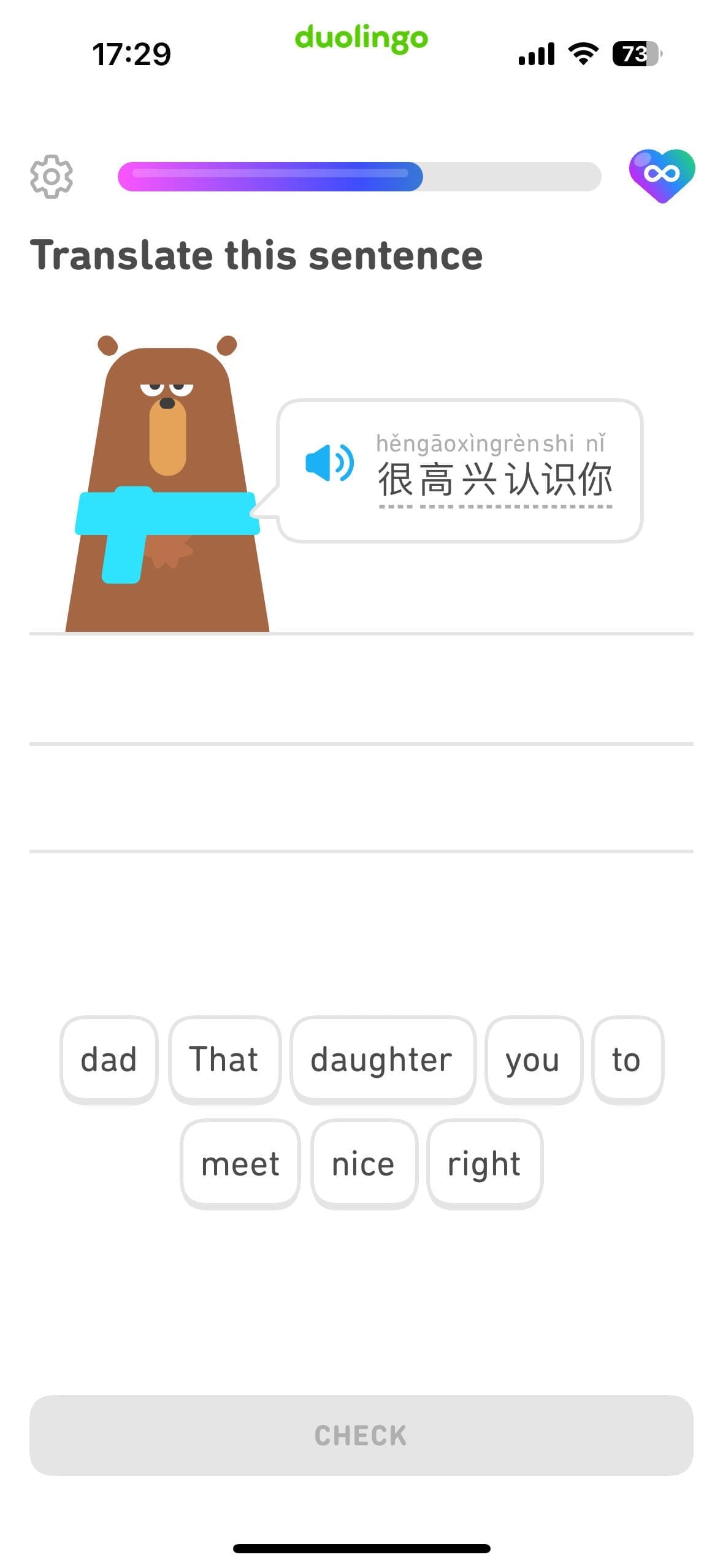The height and width of the screenshot is (1568, 723).
Task: Select the word 'dad'
Action: [x=109, y=1059]
